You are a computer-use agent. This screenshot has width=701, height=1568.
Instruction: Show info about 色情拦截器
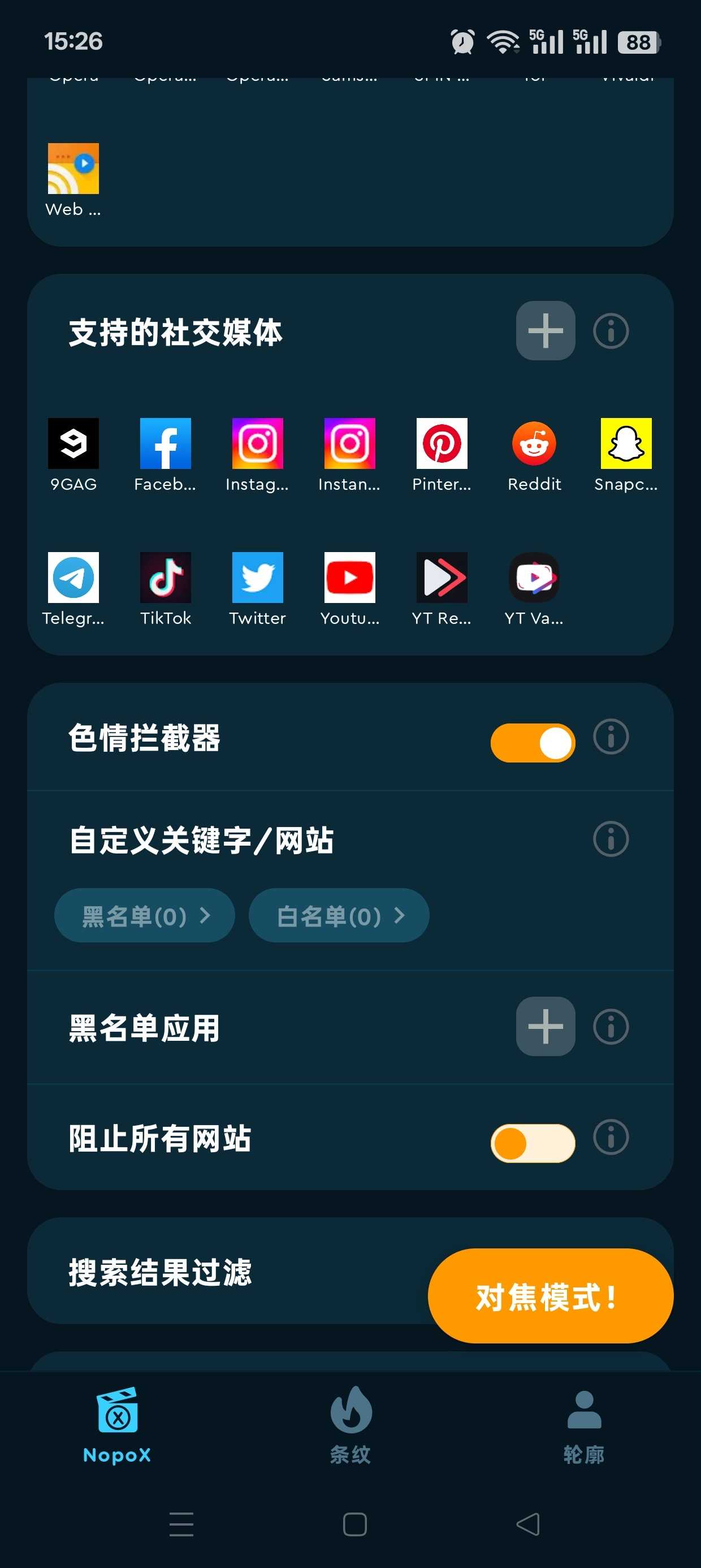pyautogui.click(x=611, y=736)
